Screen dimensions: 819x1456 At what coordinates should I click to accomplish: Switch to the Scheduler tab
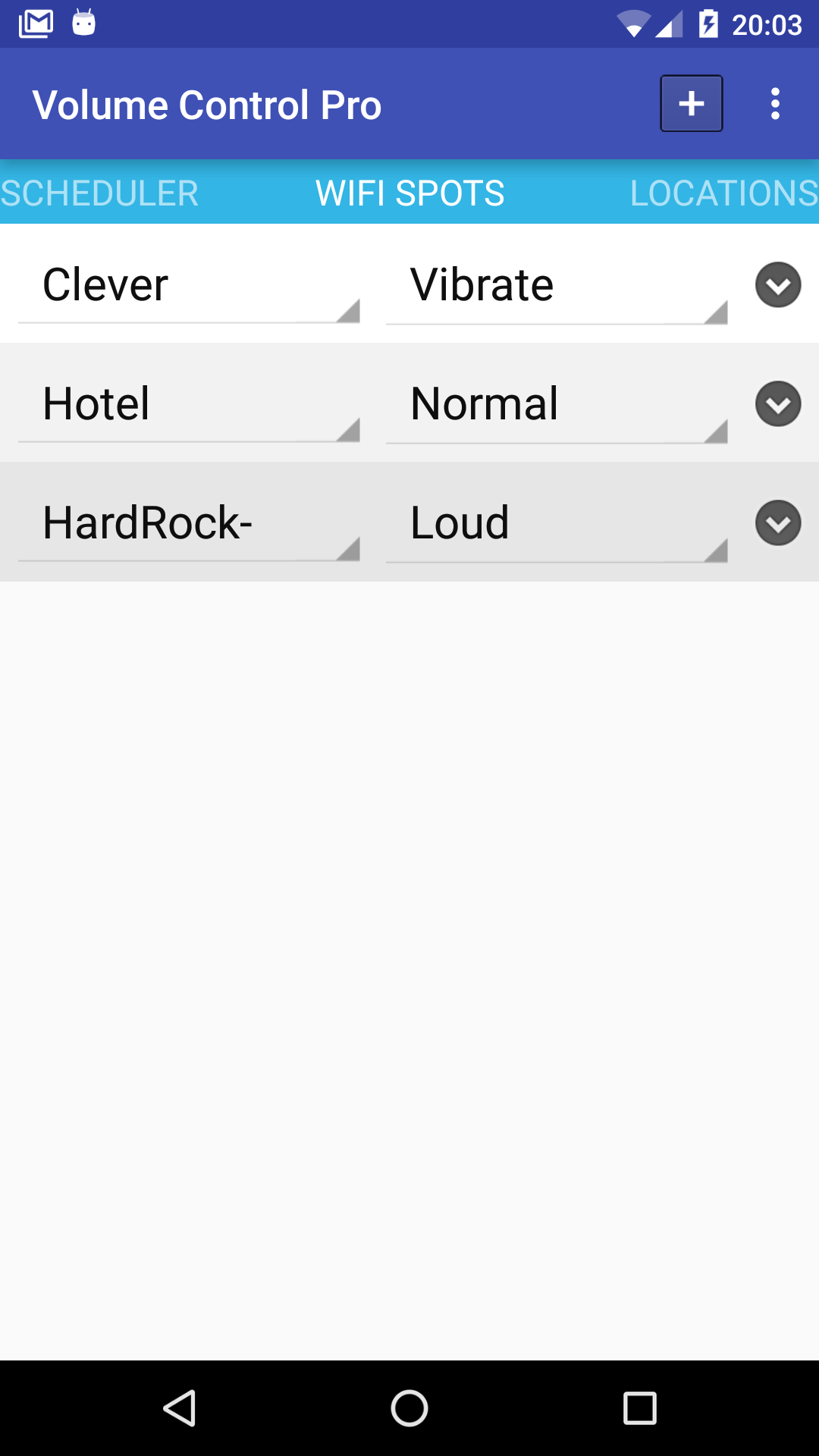(x=99, y=193)
